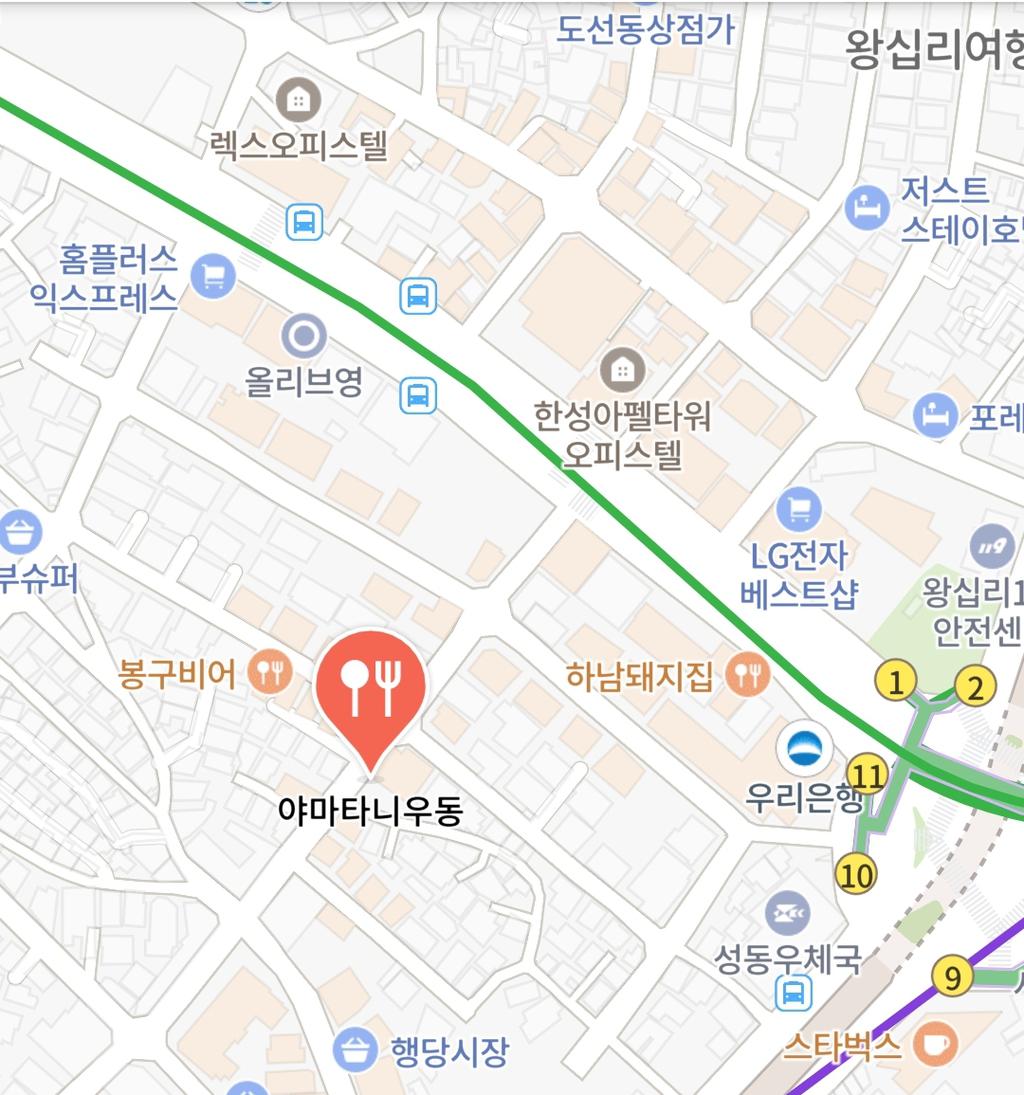Tap the 저스트 스테이호텔 lodging marker
The height and width of the screenshot is (1095, 1024).
[x=867, y=209]
